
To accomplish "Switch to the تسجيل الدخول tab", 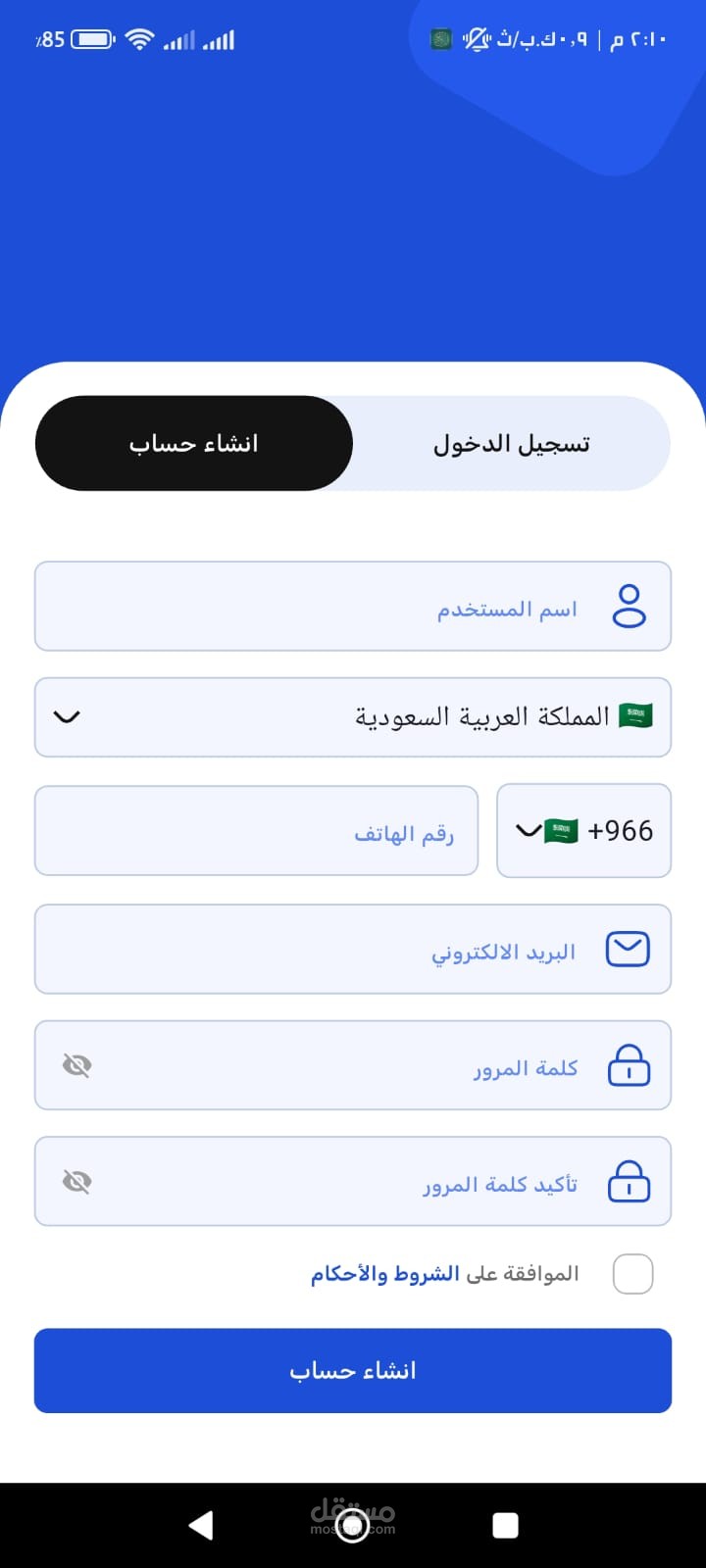I will click(512, 443).
